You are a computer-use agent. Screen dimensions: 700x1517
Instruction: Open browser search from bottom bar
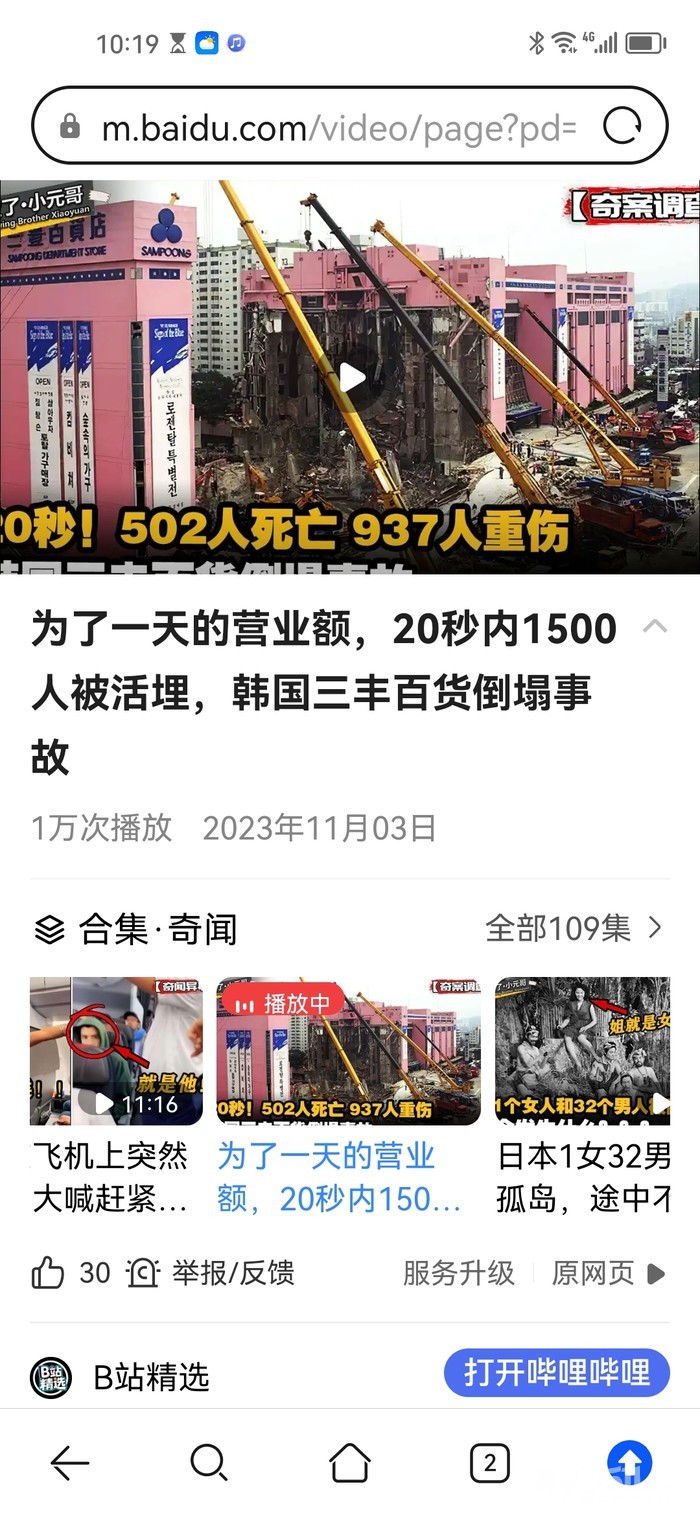click(209, 1464)
